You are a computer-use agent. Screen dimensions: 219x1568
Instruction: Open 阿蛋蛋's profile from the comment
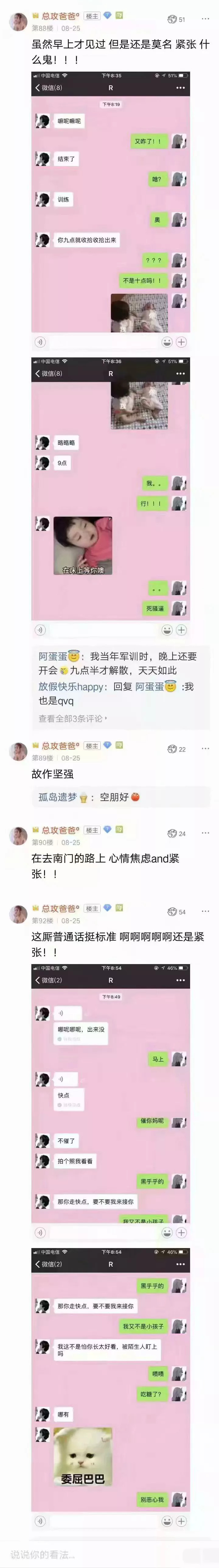[x=53, y=656]
